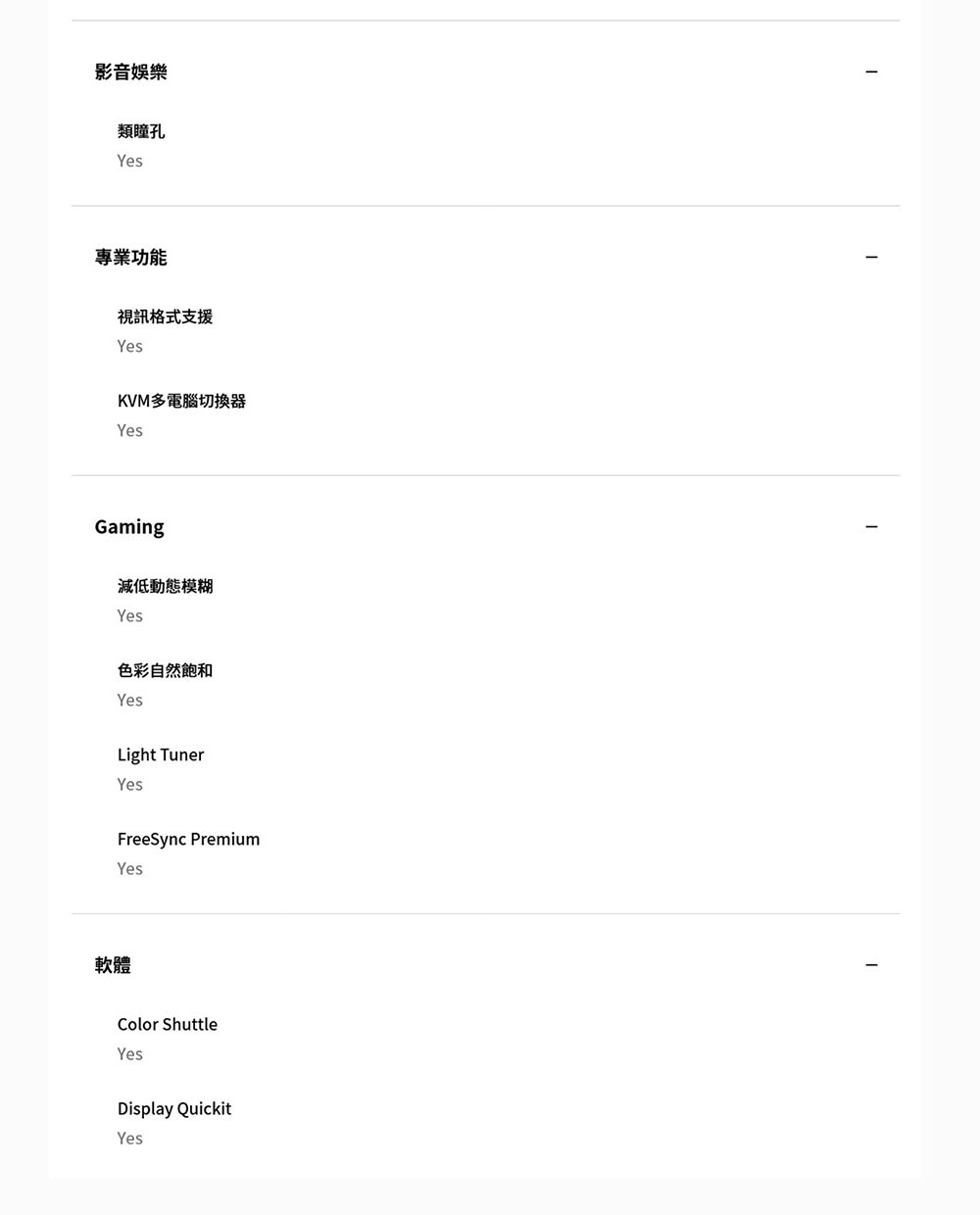This screenshot has width=980, height=1215.
Task: Click the minus icon beside 專業功能
Action: pos(871,257)
